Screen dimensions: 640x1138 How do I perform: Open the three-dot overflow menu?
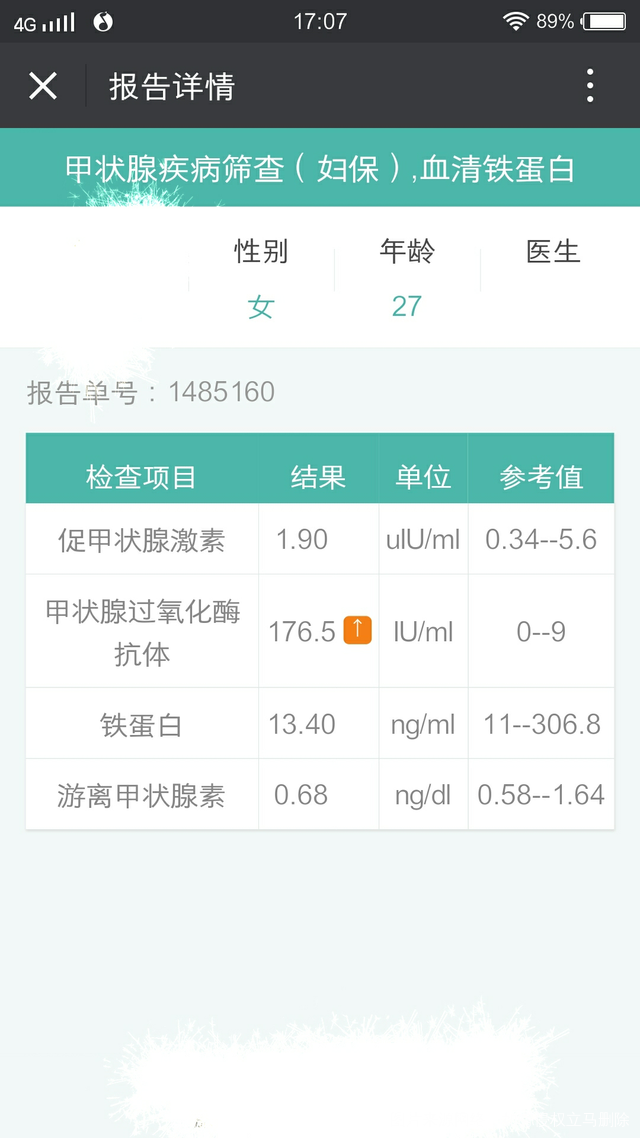(x=590, y=86)
